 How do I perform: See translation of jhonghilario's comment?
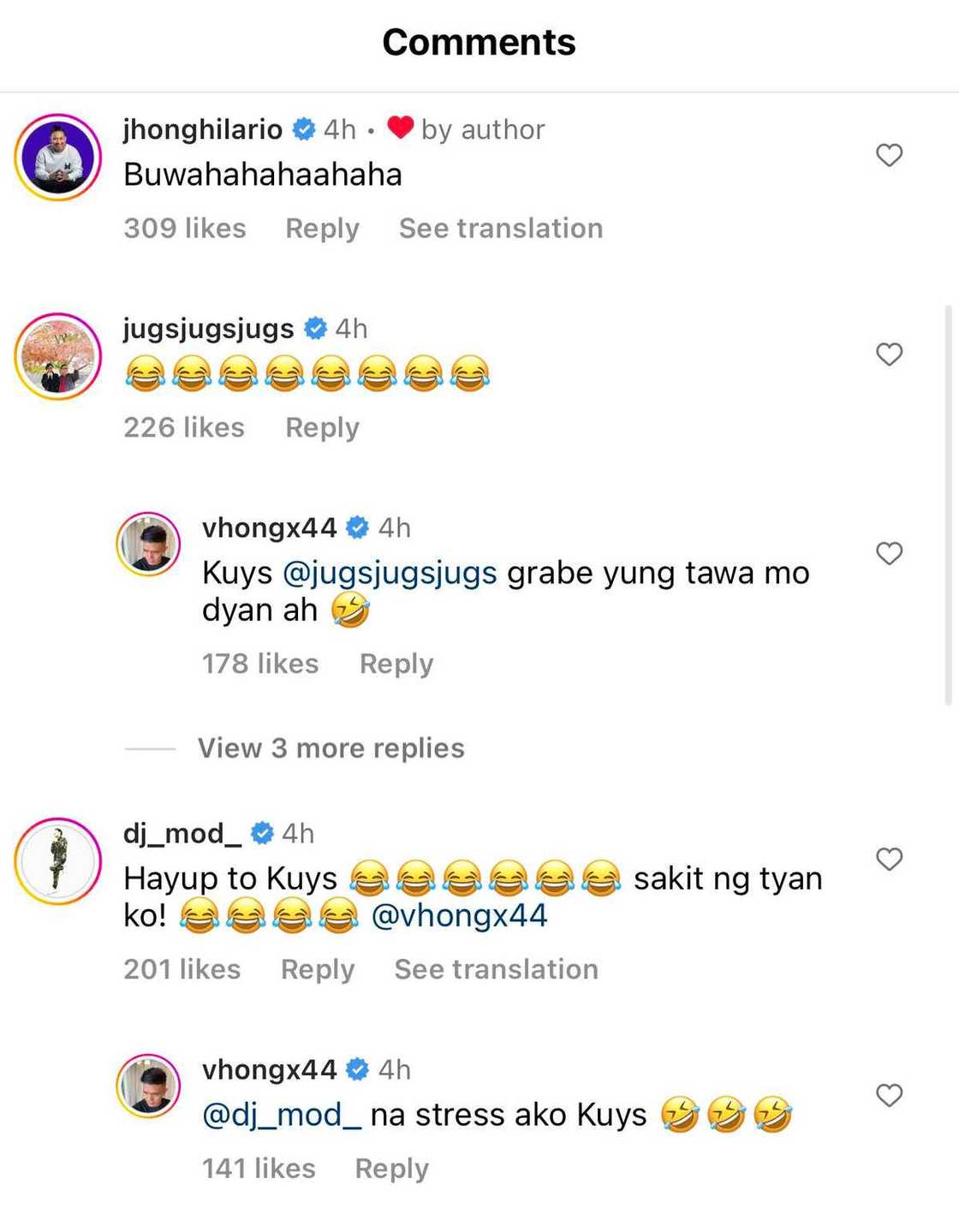click(501, 229)
